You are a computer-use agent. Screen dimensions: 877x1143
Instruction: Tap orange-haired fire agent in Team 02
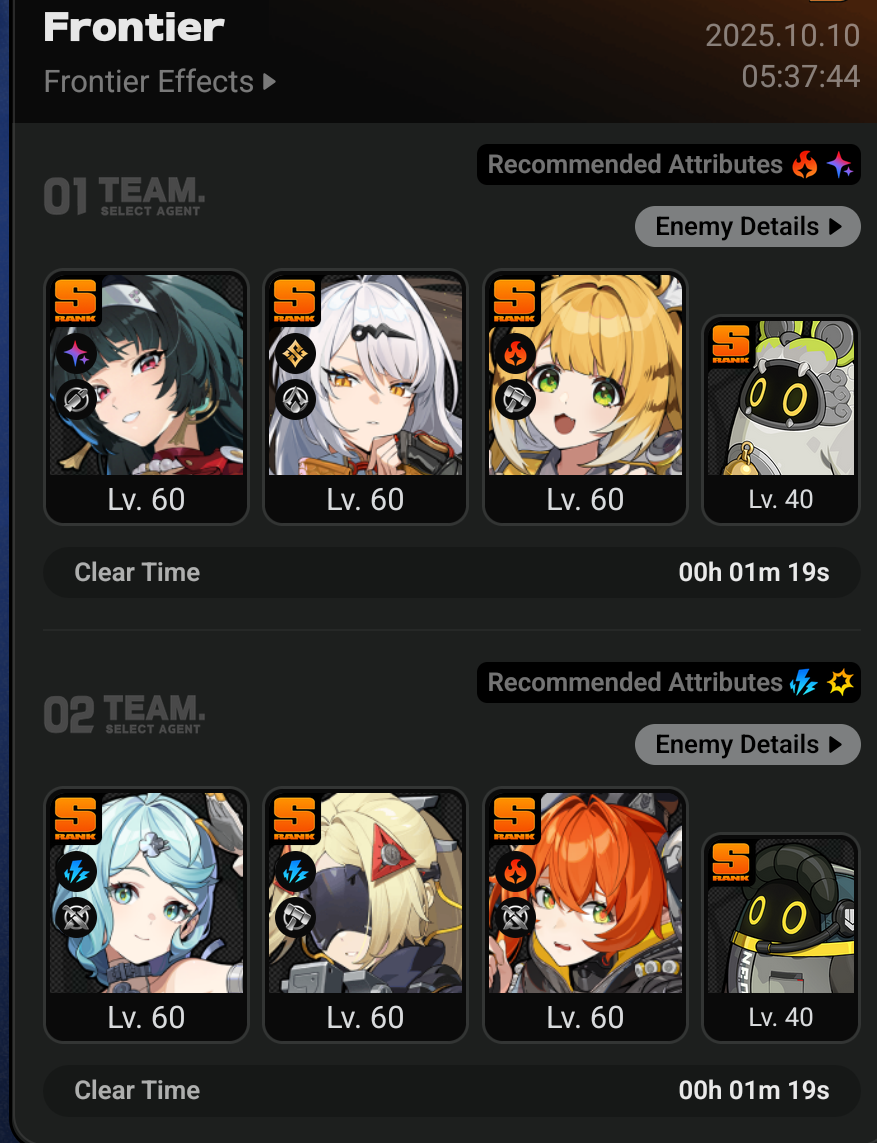pyautogui.click(x=585, y=915)
